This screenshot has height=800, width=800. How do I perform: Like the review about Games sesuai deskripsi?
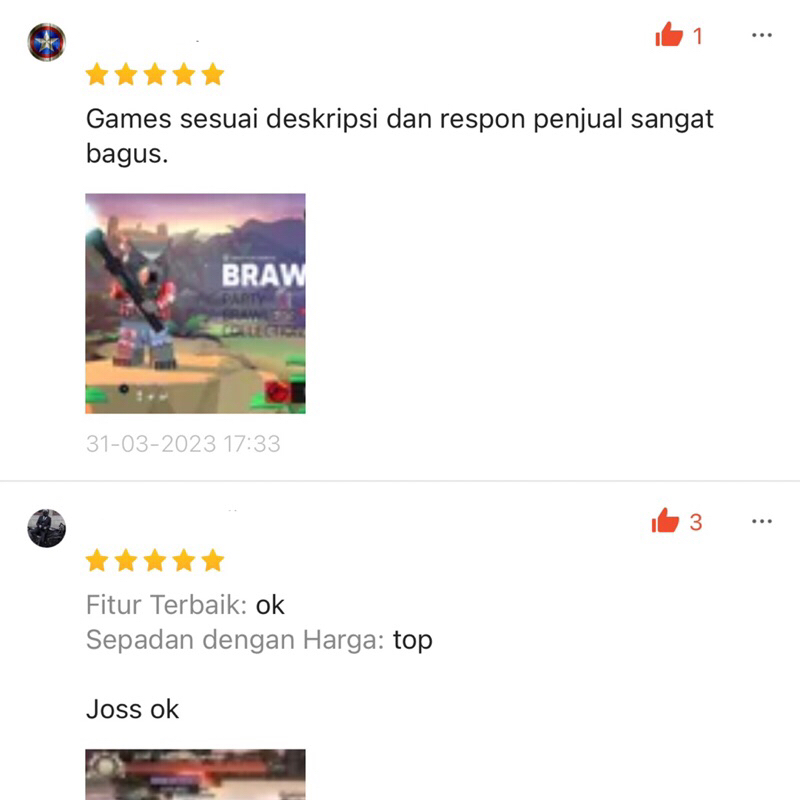[668, 36]
